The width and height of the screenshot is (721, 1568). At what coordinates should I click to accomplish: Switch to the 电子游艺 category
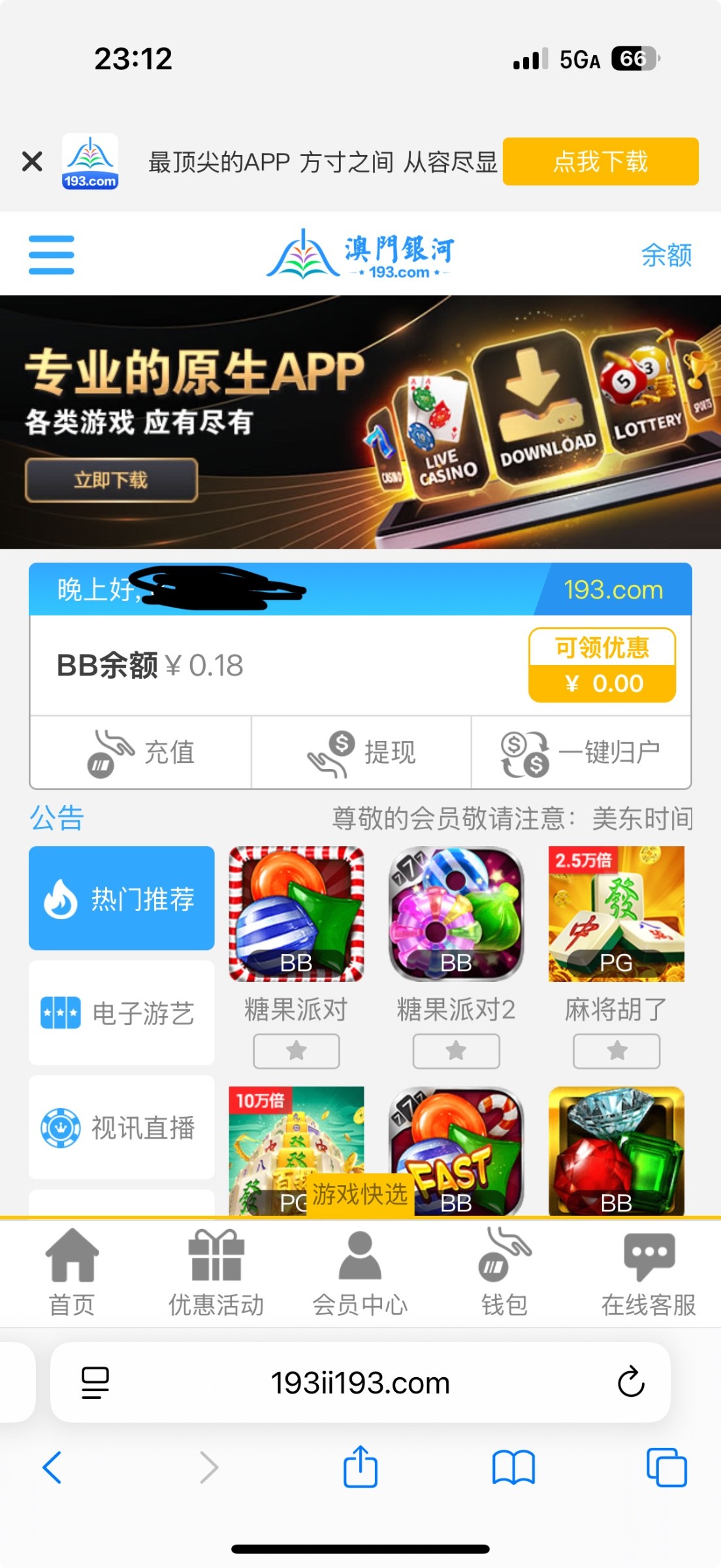pyautogui.click(x=121, y=1013)
